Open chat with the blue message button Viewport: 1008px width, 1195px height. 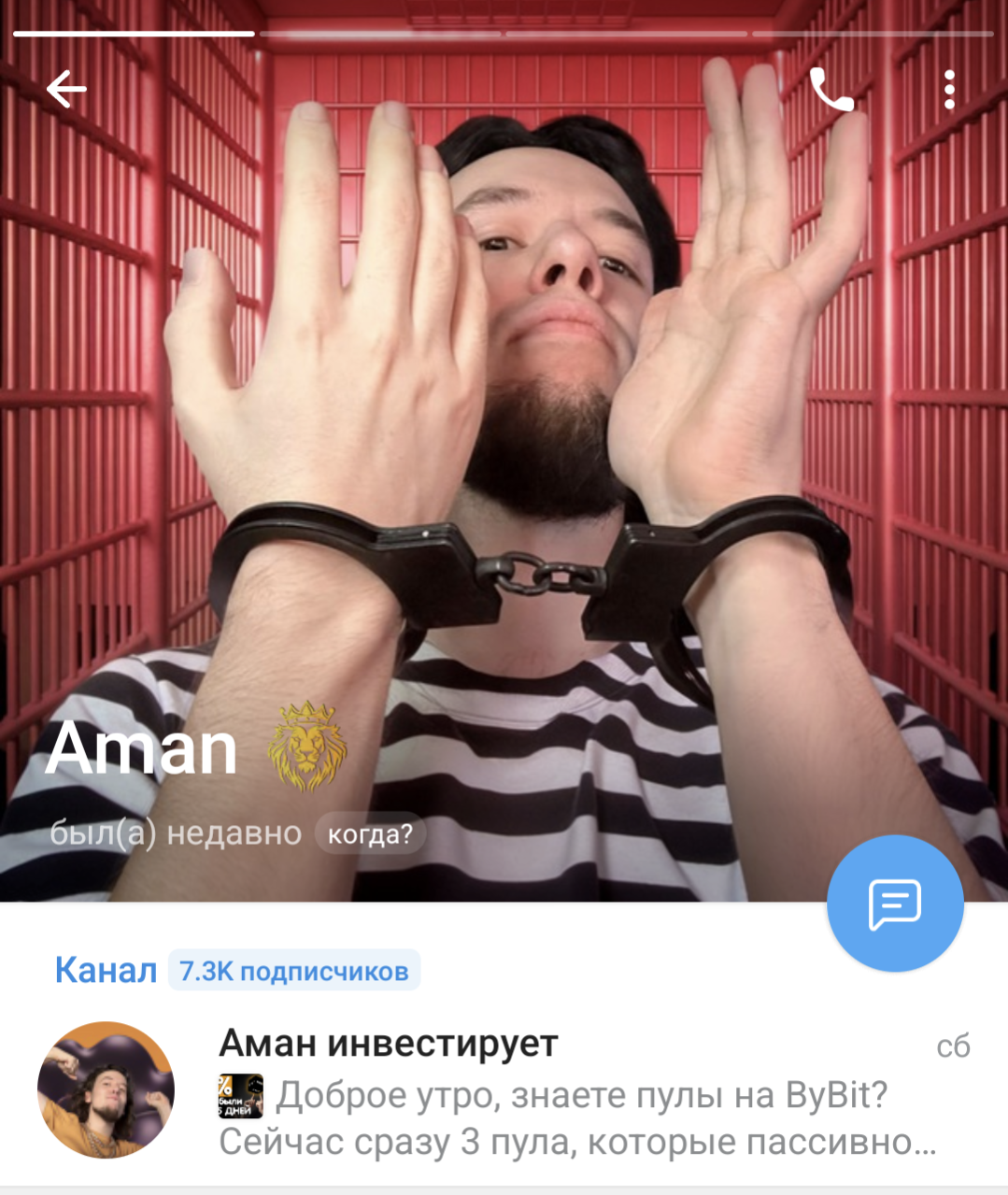click(x=894, y=903)
